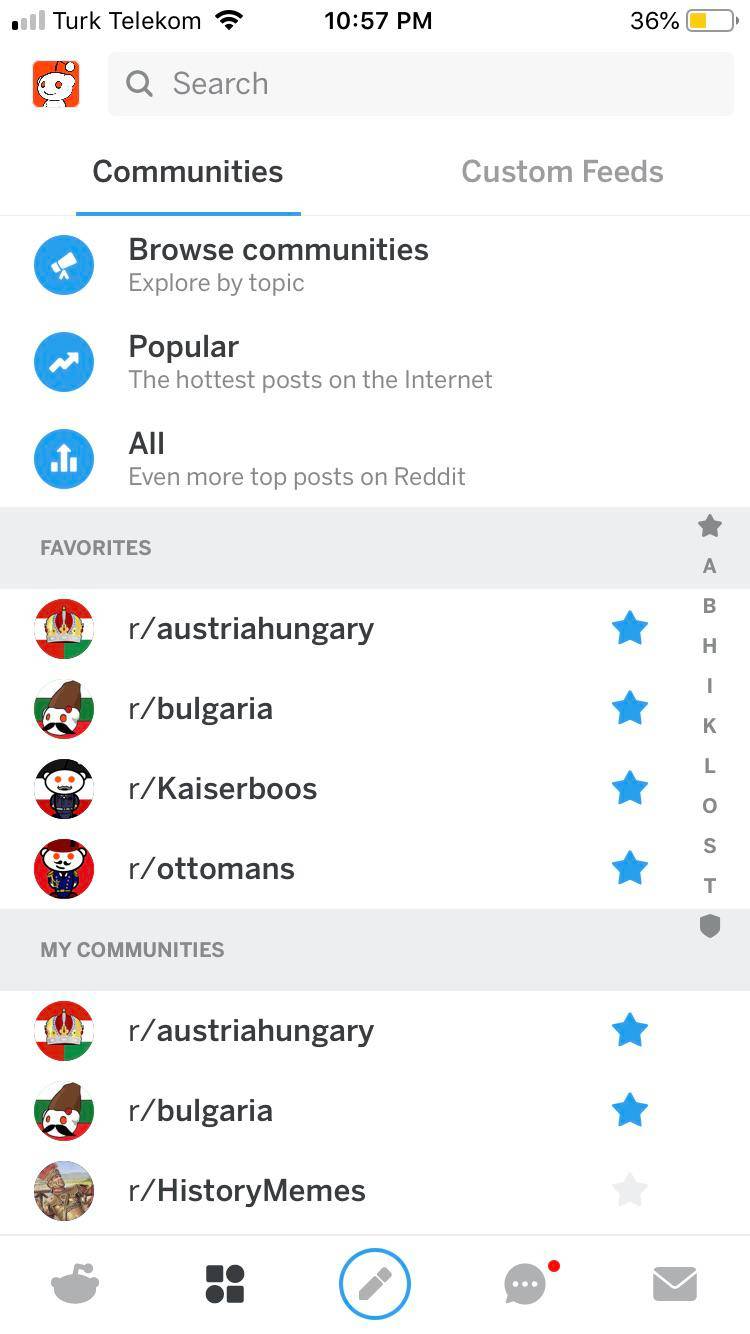The height and width of the screenshot is (1334, 750).
Task: Favorite r/HistoryMemes with the star
Action: 630,1190
